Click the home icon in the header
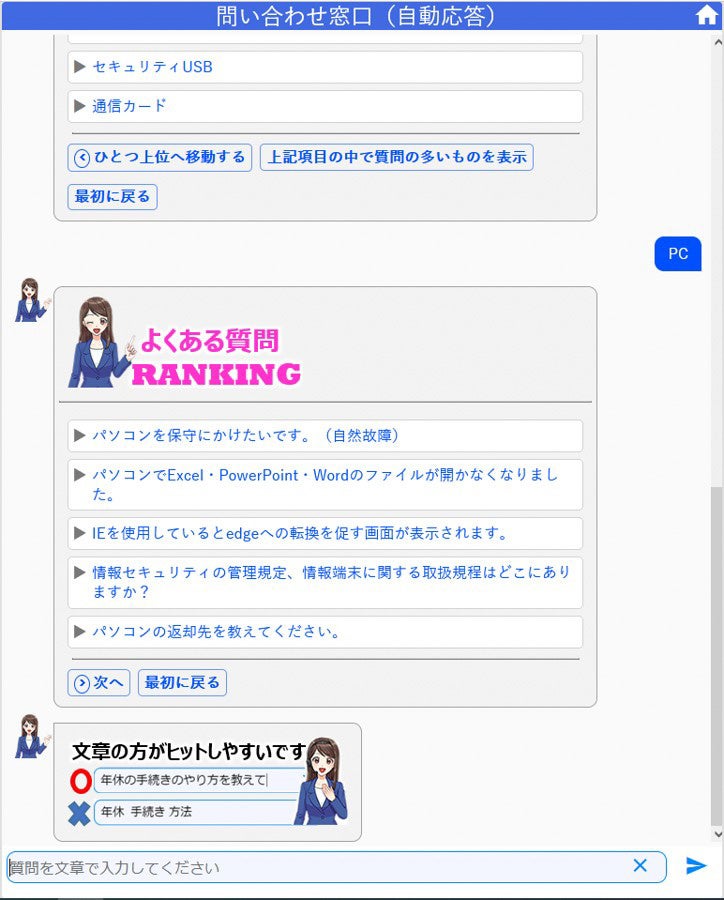The height and width of the screenshot is (900, 724). (x=707, y=15)
